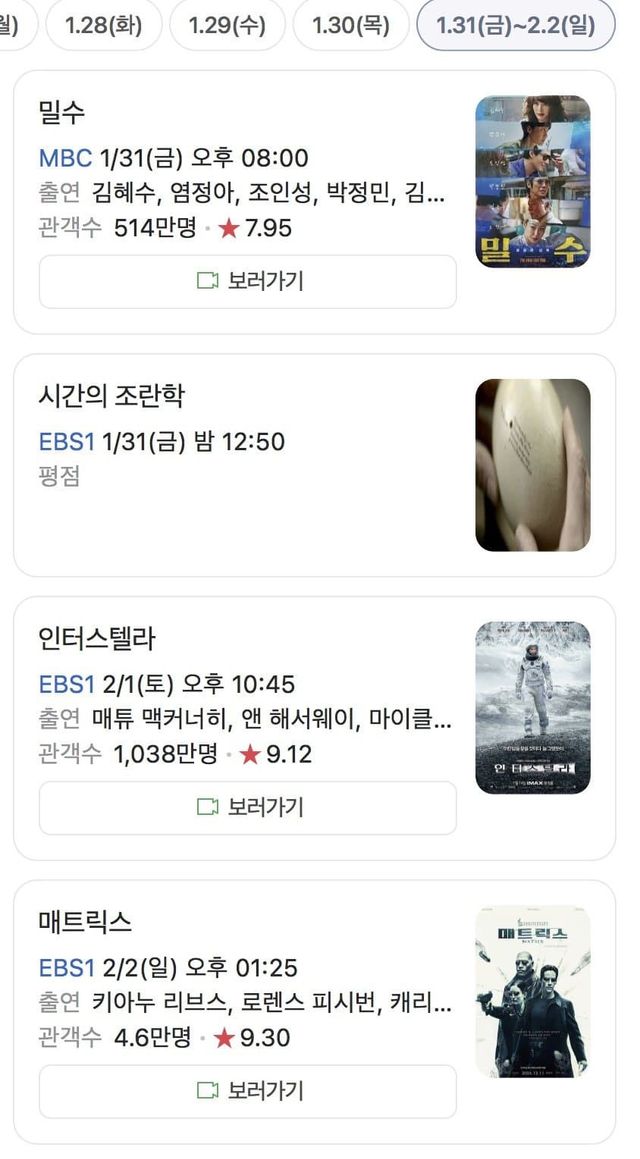
Task: Open the 매트릭스 movie poster
Action: point(532,991)
